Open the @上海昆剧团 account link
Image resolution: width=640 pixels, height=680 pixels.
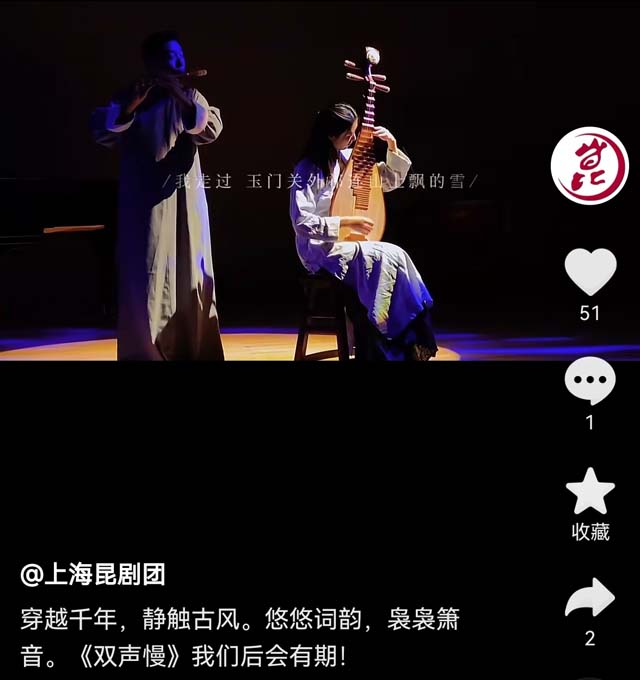[92, 575]
